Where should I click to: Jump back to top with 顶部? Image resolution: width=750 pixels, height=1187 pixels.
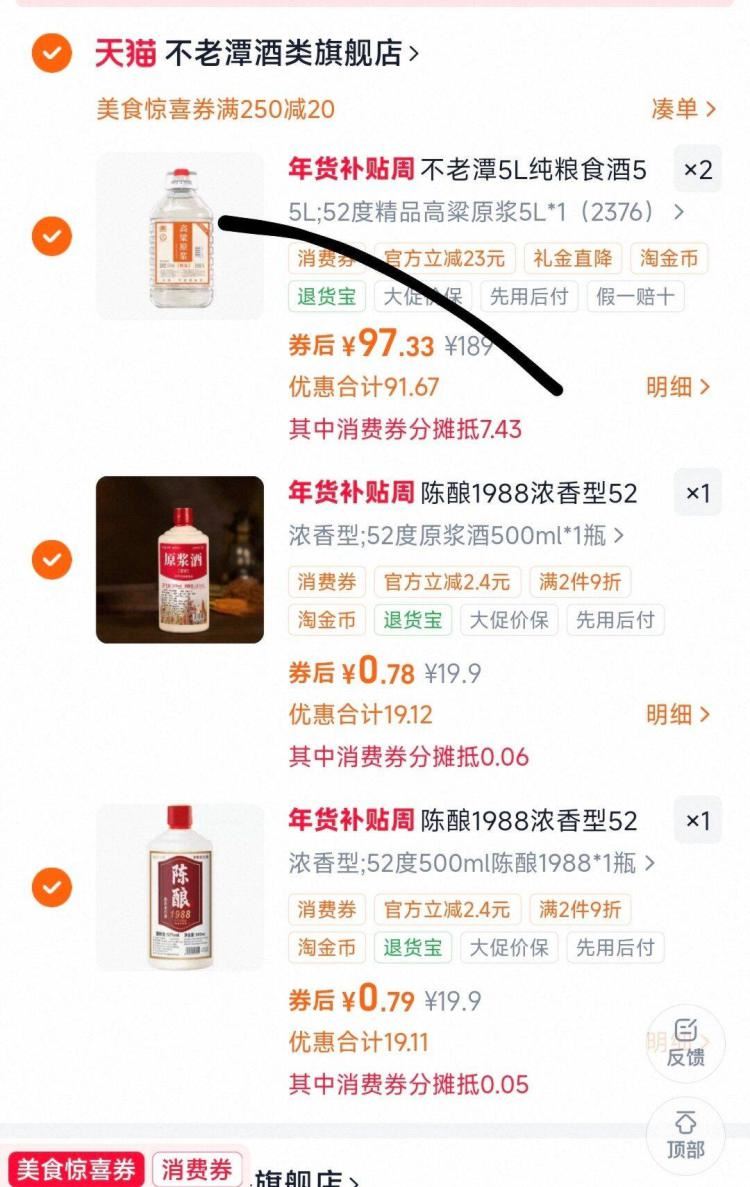(685, 1135)
